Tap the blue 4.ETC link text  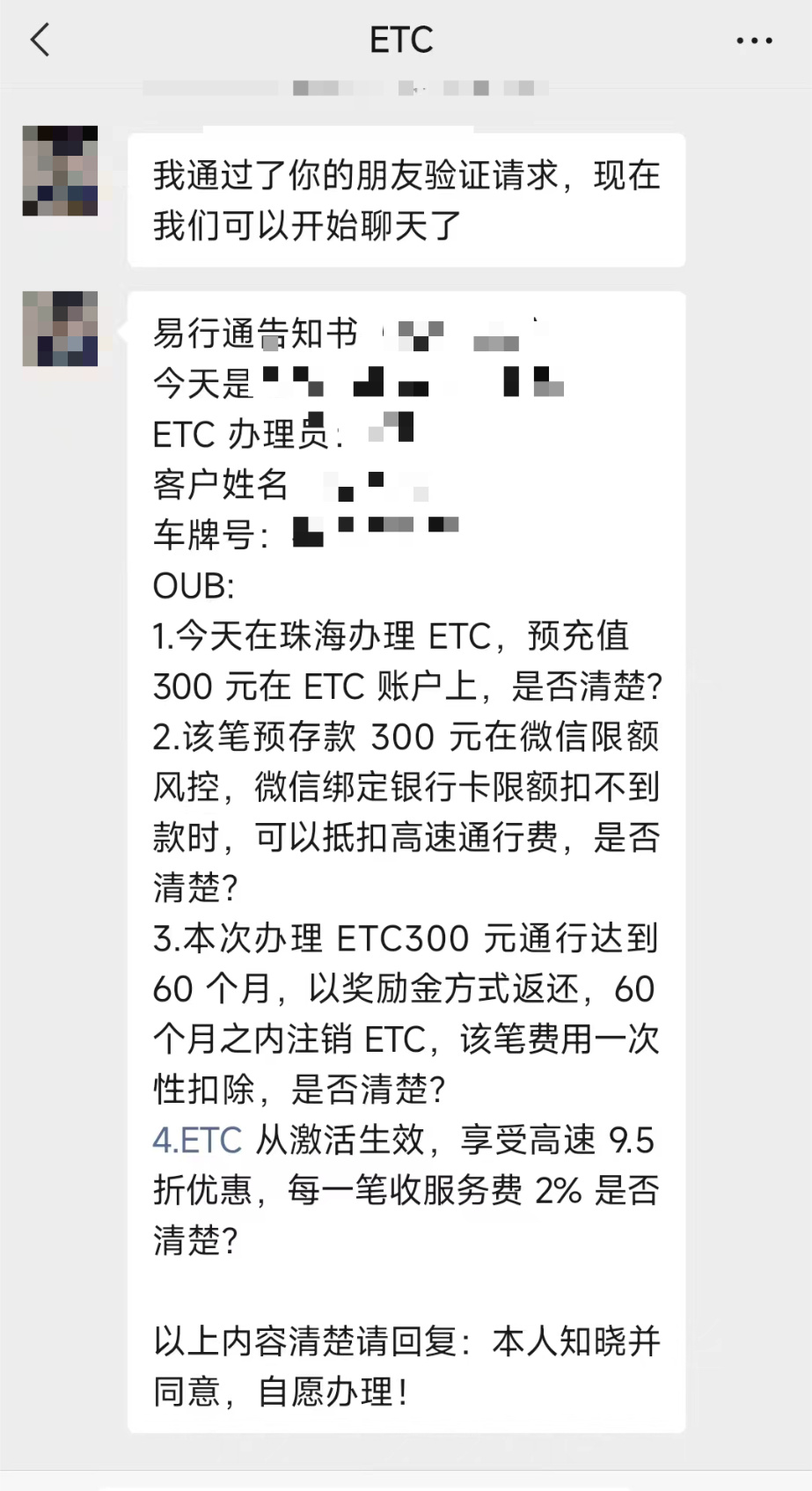pos(197,1141)
